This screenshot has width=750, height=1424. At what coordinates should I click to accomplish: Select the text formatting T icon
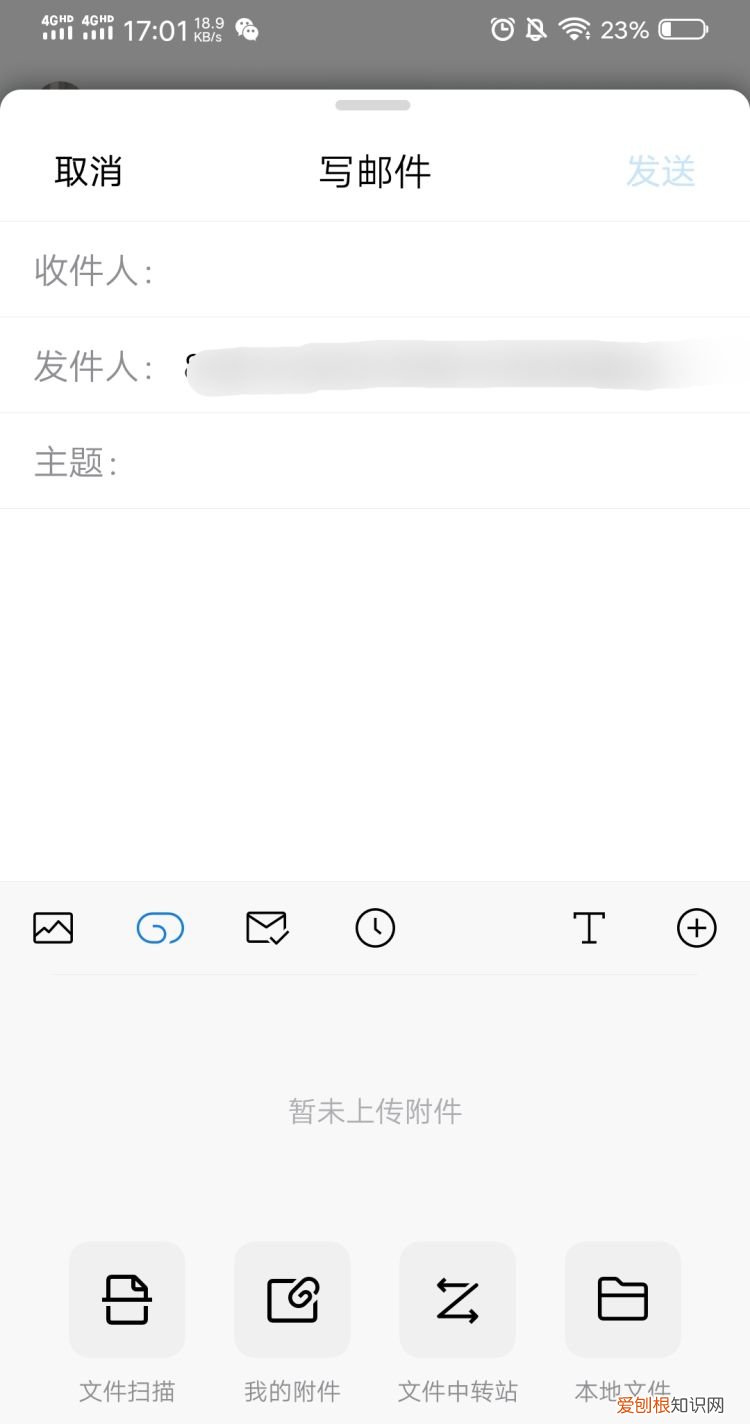coord(589,928)
